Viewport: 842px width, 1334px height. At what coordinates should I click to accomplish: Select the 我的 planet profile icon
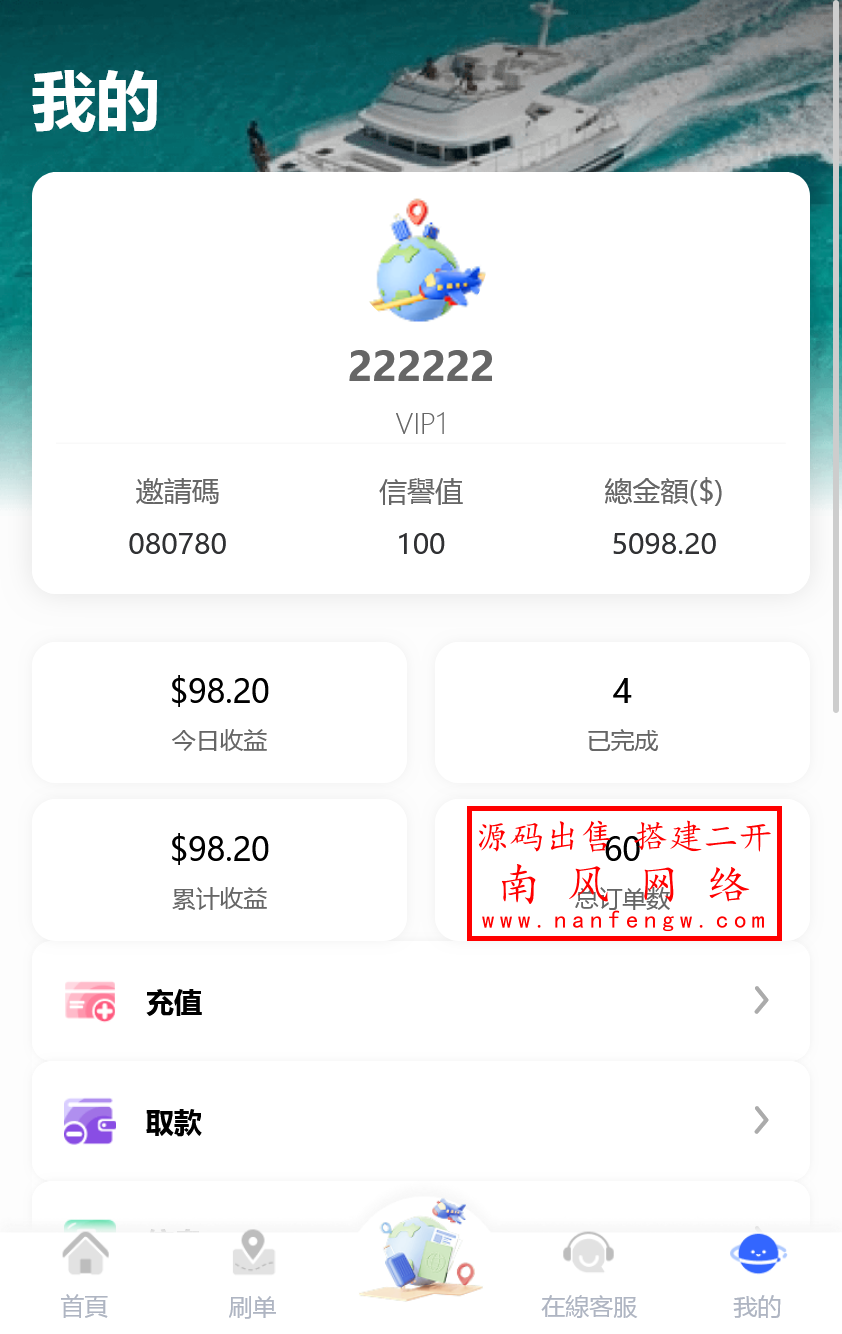tap(757, 1251)
